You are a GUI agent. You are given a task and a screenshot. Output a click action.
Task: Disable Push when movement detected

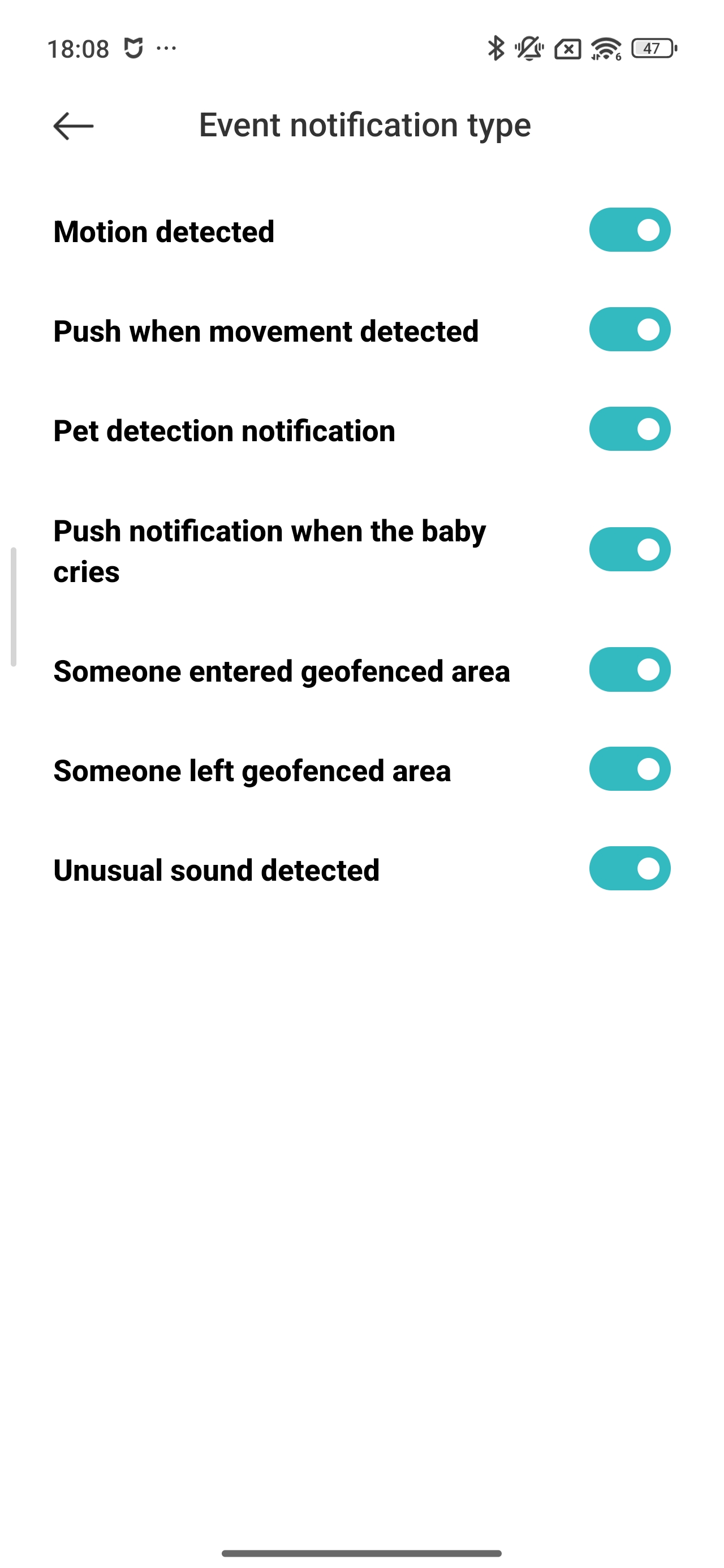tap(629, 330)
